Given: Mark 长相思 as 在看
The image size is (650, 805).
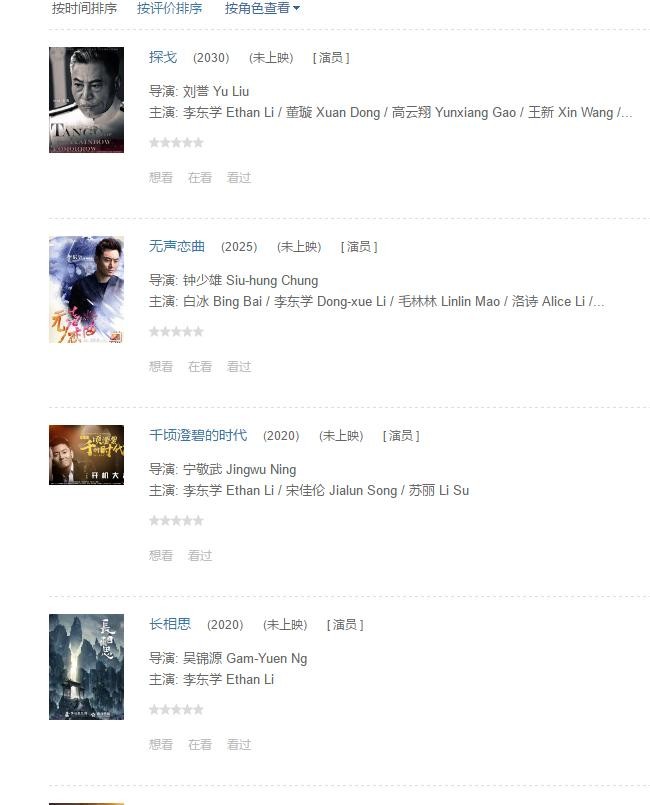Looking at the screenshot, I should pos(200,744).
